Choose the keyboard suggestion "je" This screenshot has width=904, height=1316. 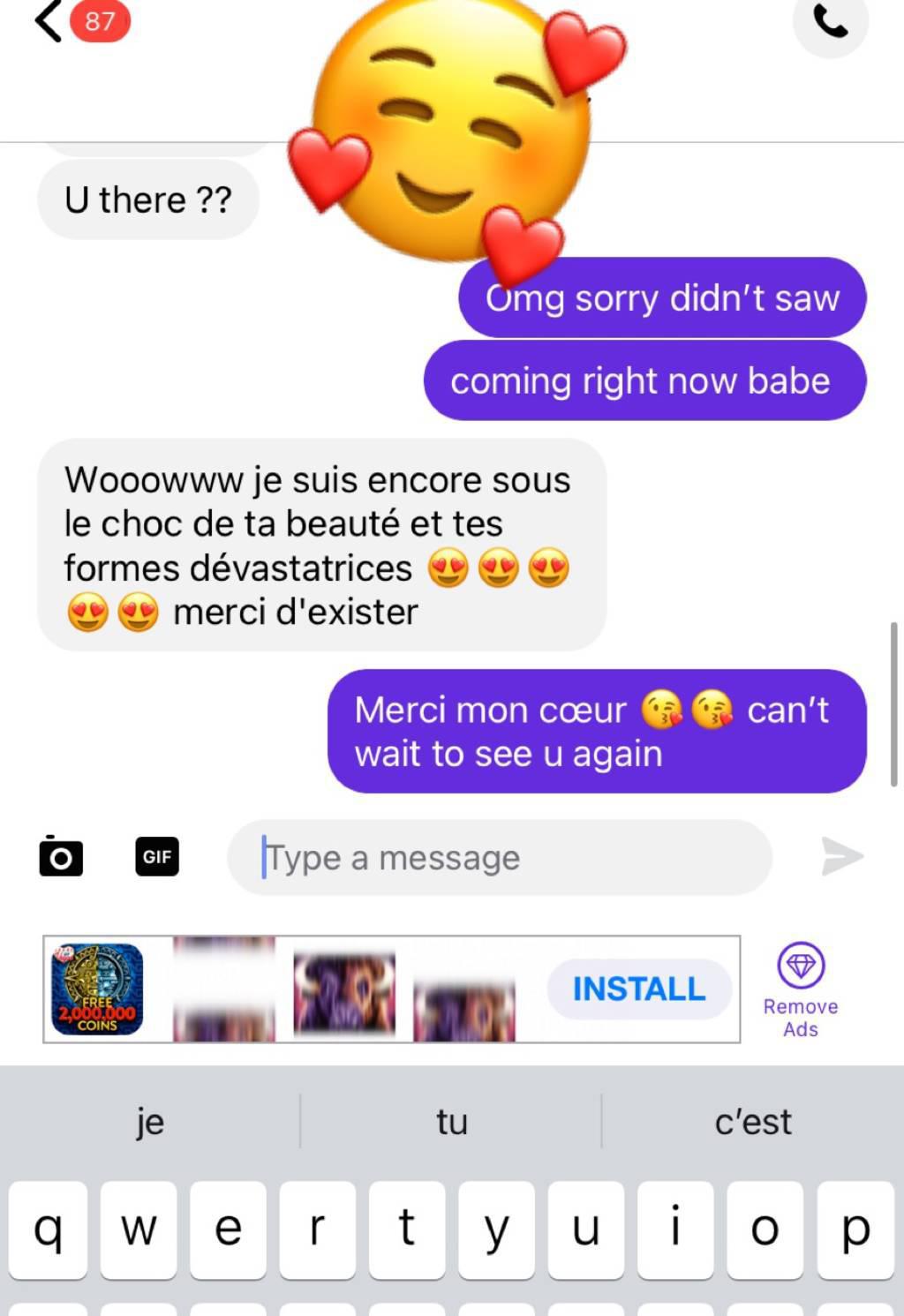tap(150, 1122)
